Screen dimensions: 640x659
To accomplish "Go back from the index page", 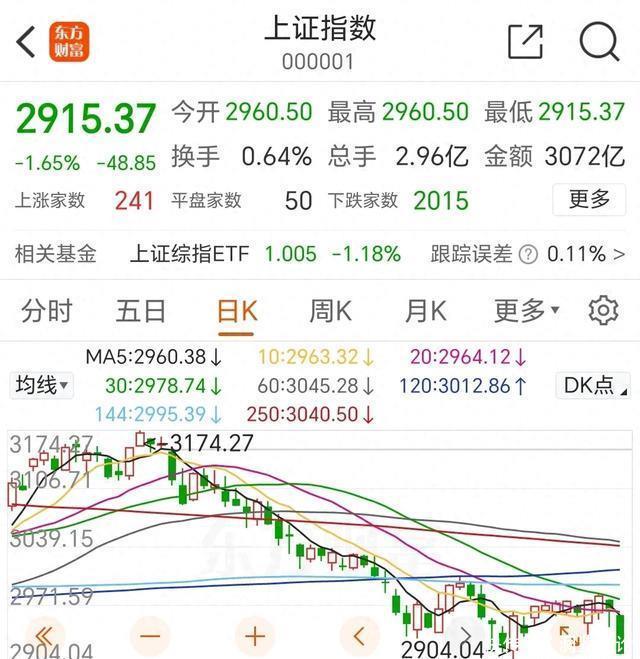I will 27,42.
